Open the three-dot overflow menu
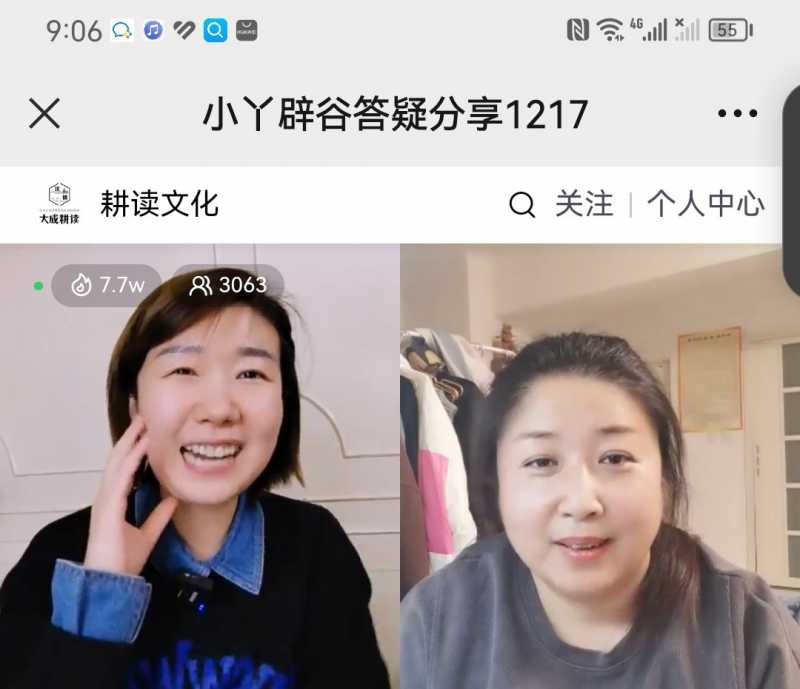 [x=737, y=114]
